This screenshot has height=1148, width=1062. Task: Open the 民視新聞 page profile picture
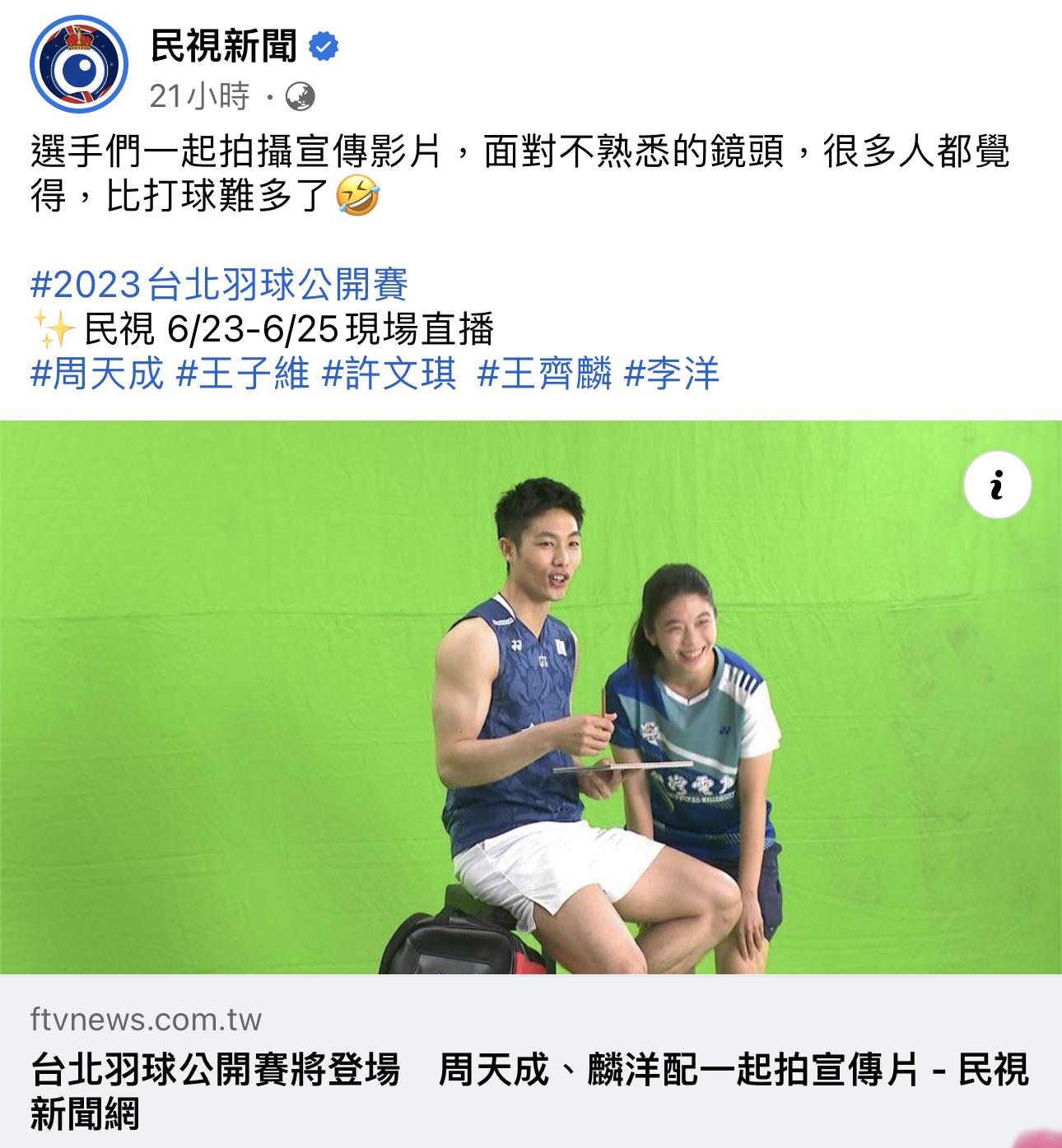tap(79, 64)
